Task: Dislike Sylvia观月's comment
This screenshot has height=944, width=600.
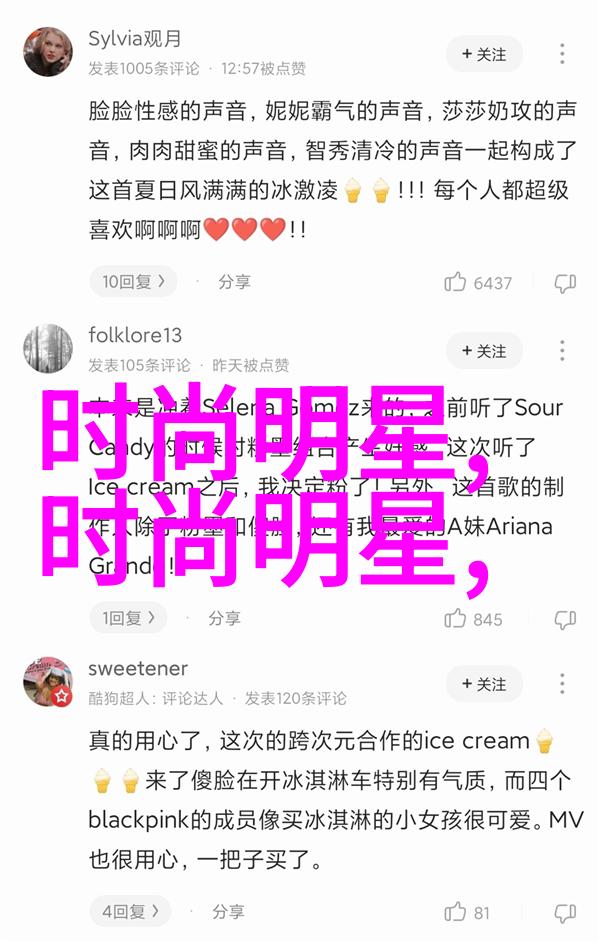Action: [x=566, y=283]
